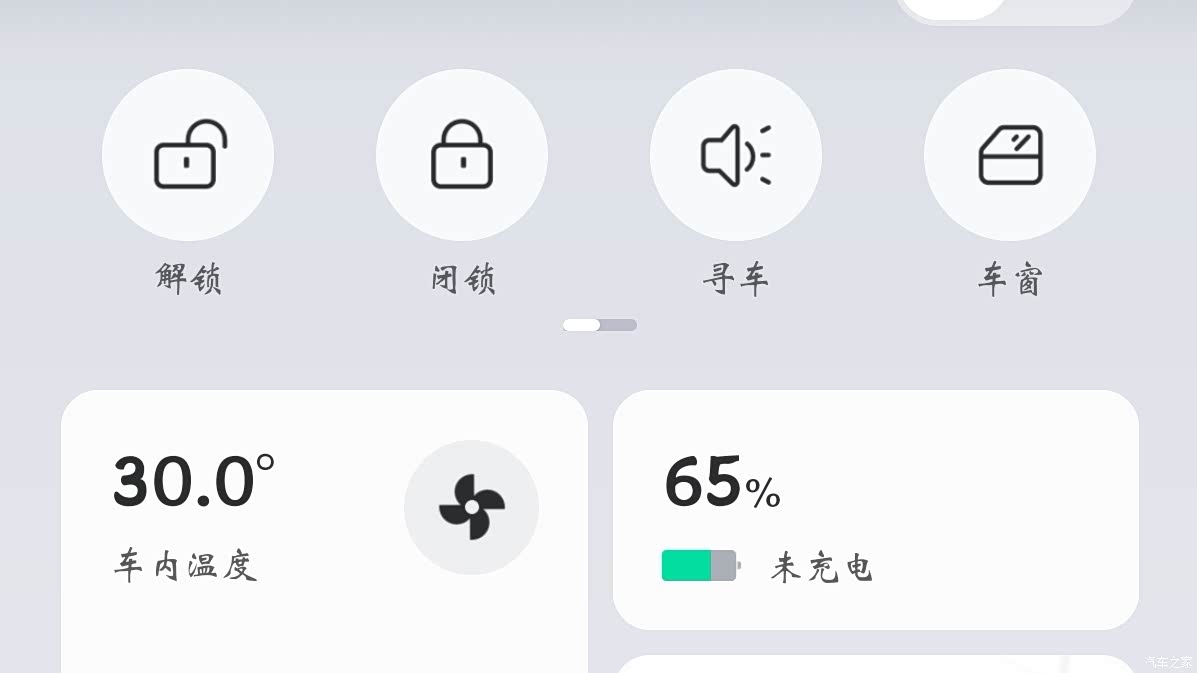Screen dimensions: 1197x673
Task: Lock the car with 闭锁
Action: [462, 155]
